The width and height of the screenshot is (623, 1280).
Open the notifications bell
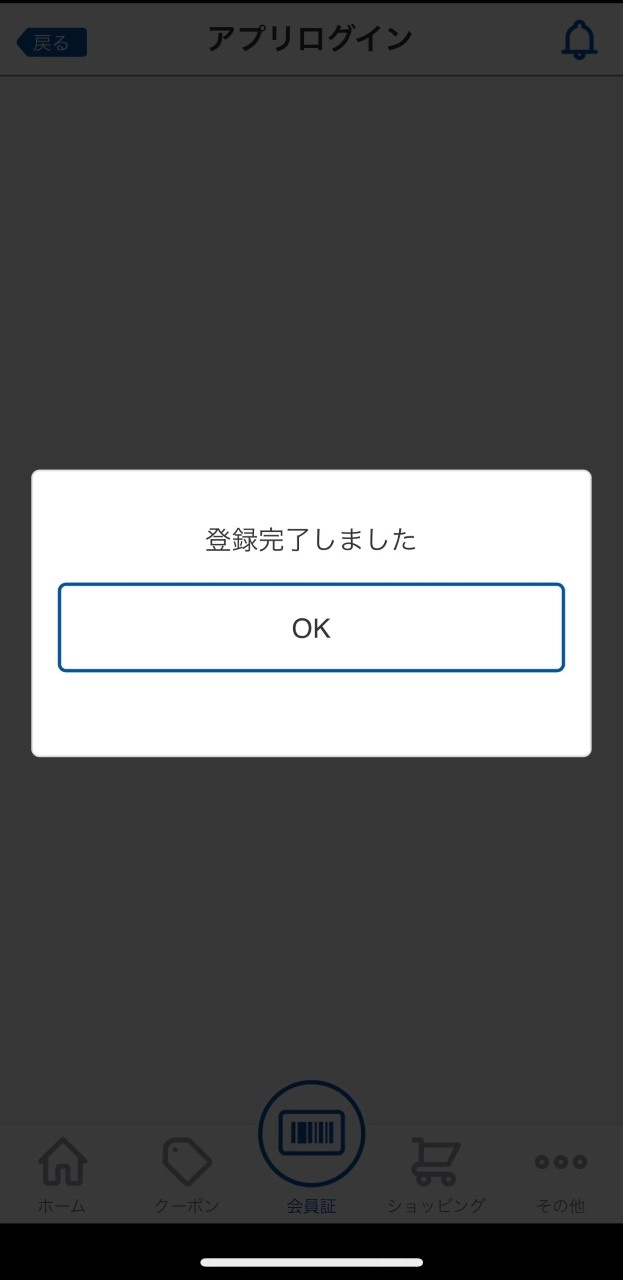point(579,40)
